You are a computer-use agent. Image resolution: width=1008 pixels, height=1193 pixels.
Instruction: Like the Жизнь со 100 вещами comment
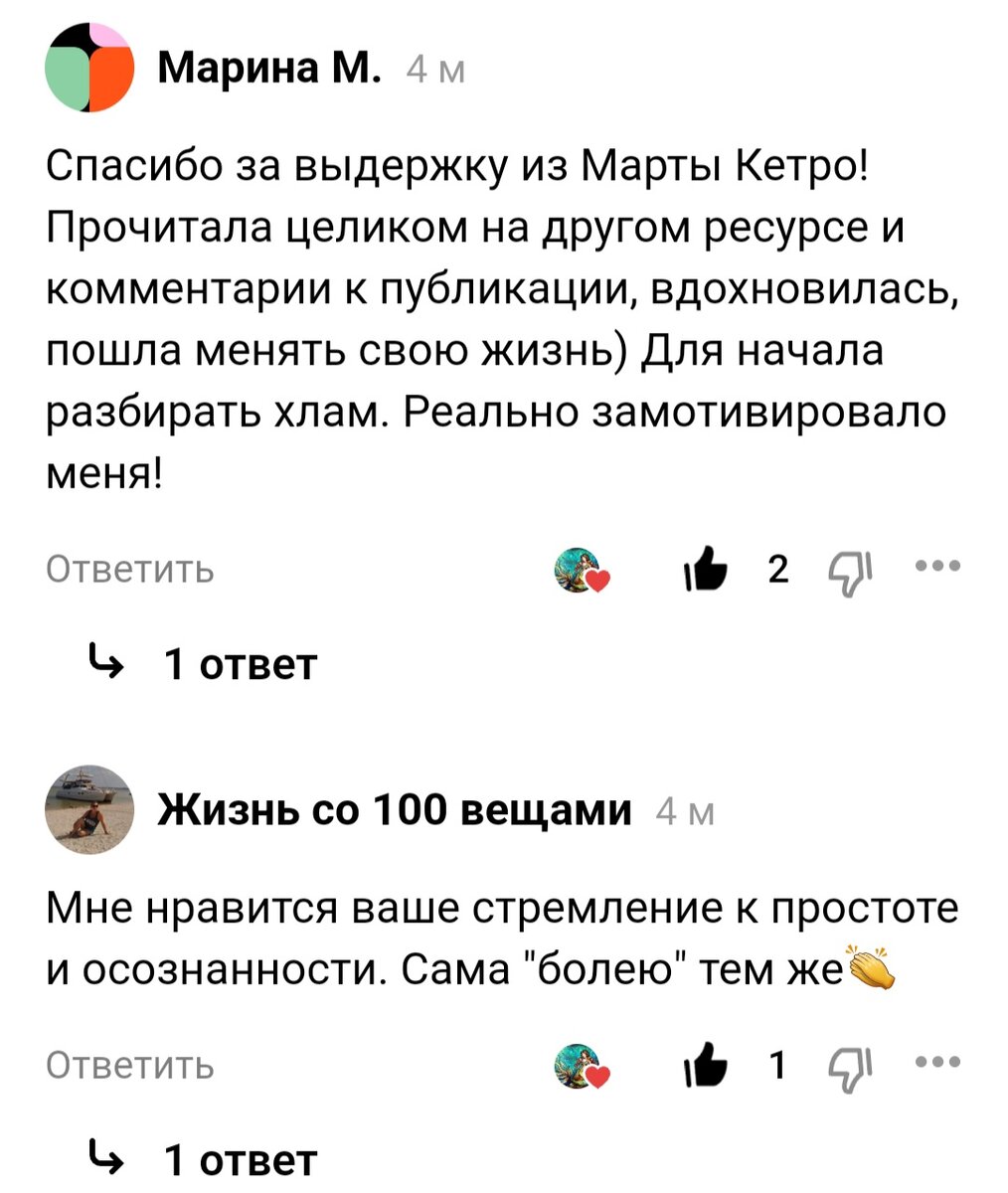click(705, 1066)
